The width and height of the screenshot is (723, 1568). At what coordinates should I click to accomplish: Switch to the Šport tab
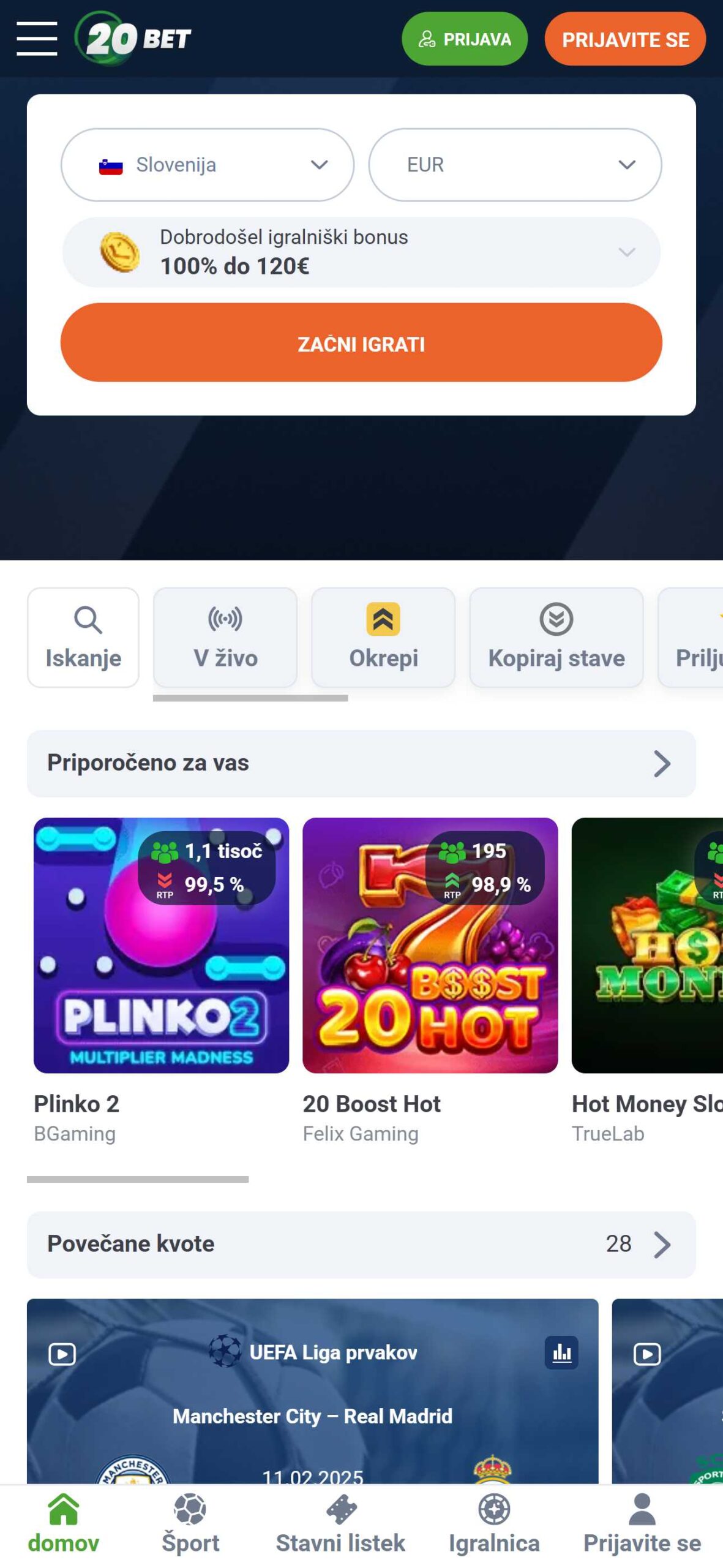tap(190, 1525)
